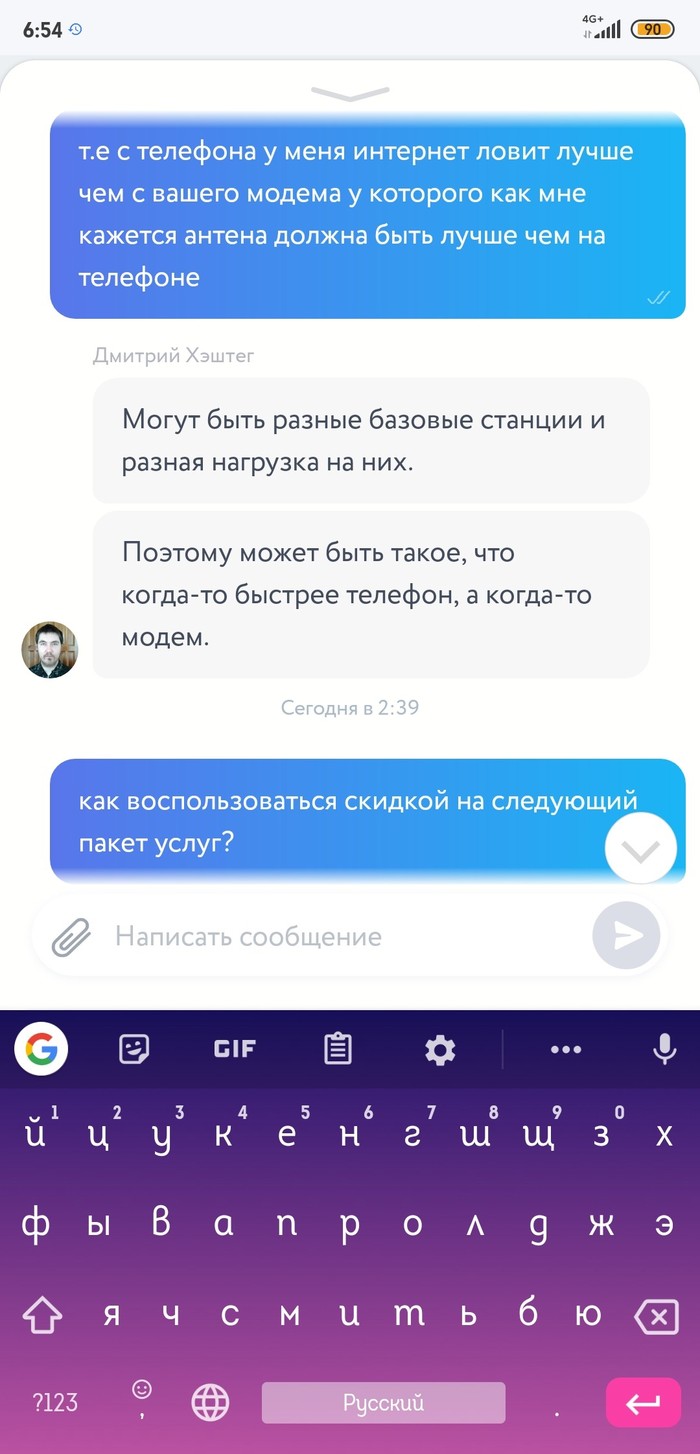Tap the globe key to change keyboard language

point(210,1403)
